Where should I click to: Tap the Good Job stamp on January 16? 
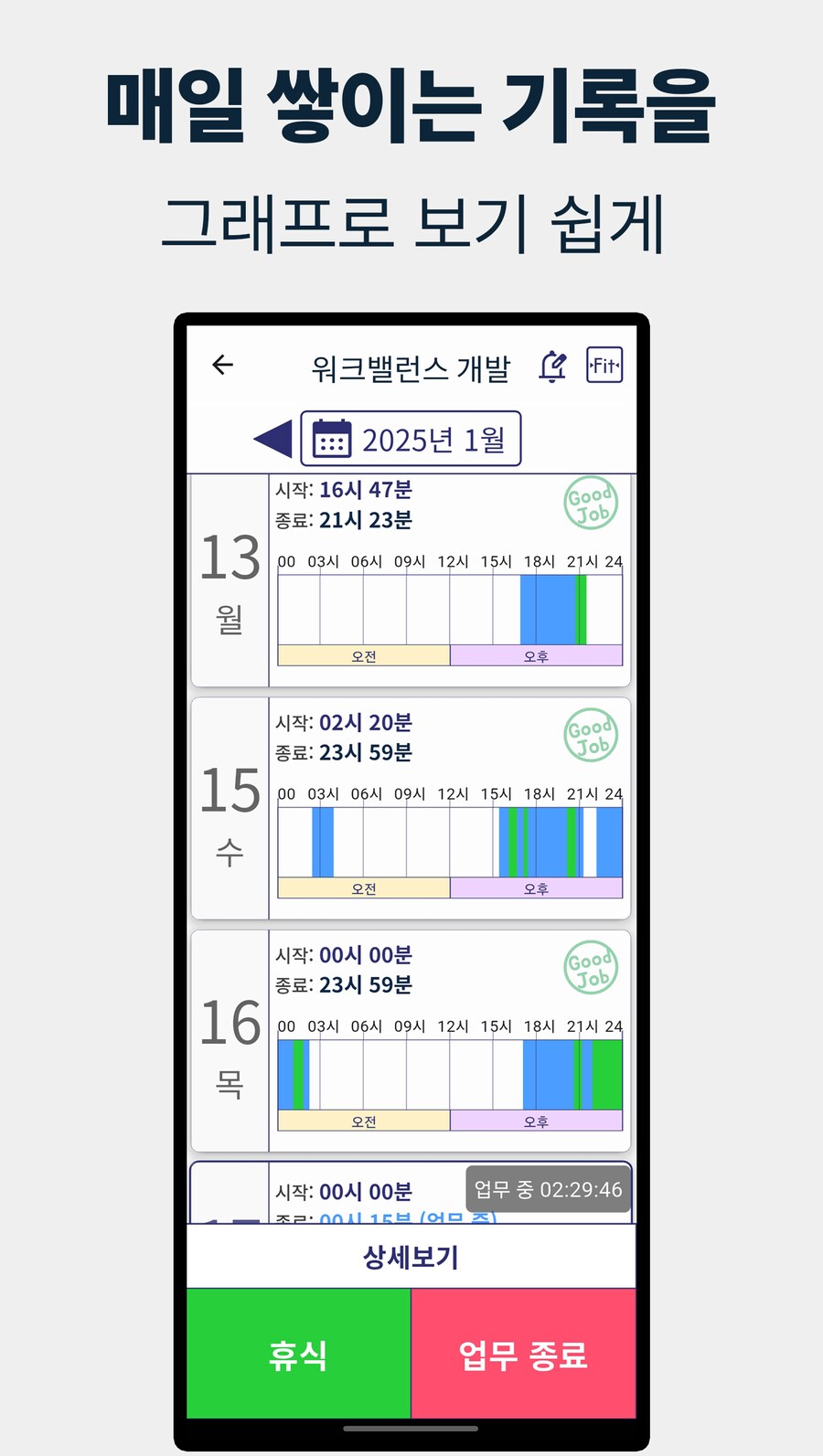(591, 968)
